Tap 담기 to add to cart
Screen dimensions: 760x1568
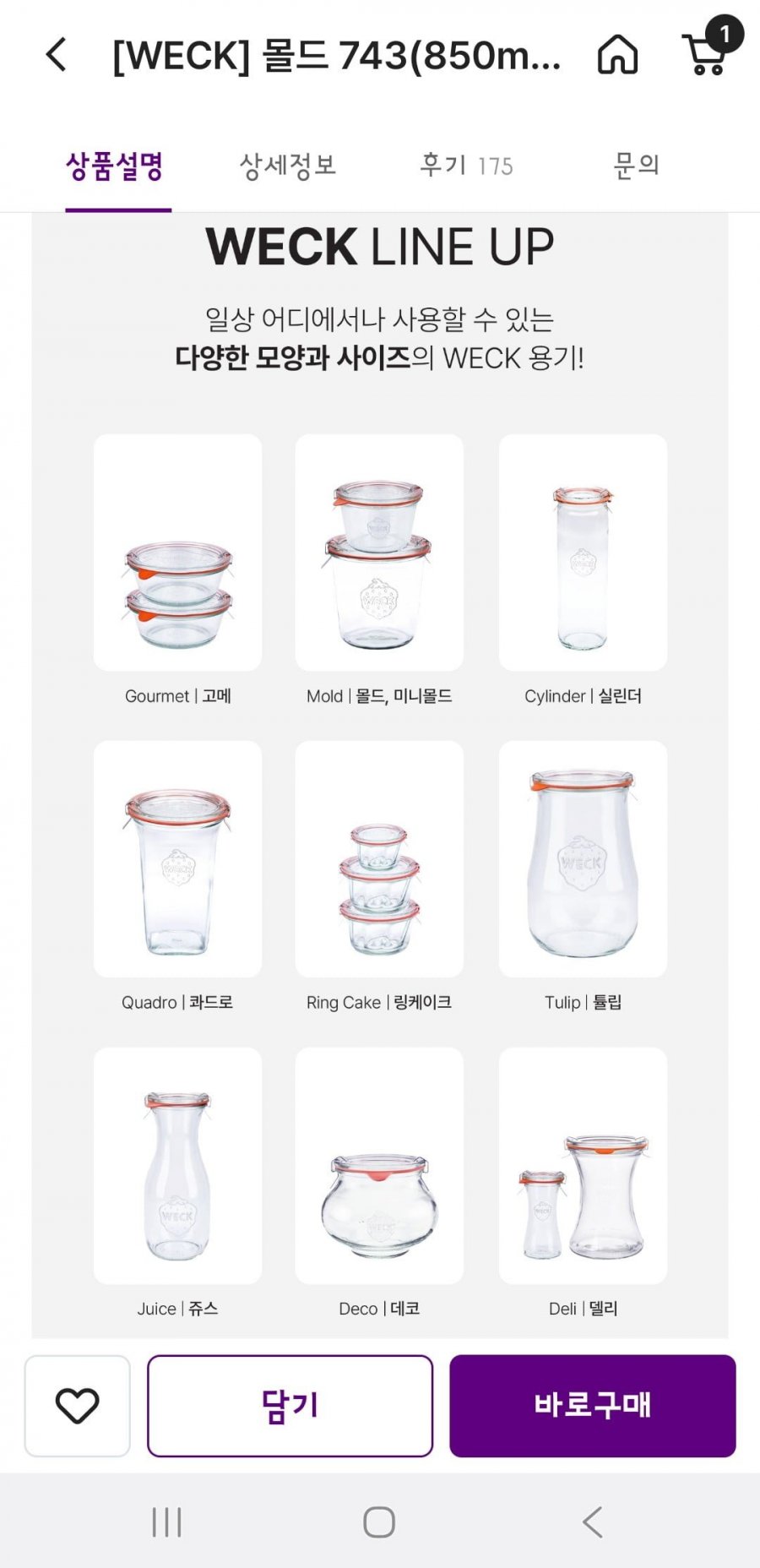(x=290, y=1406)
